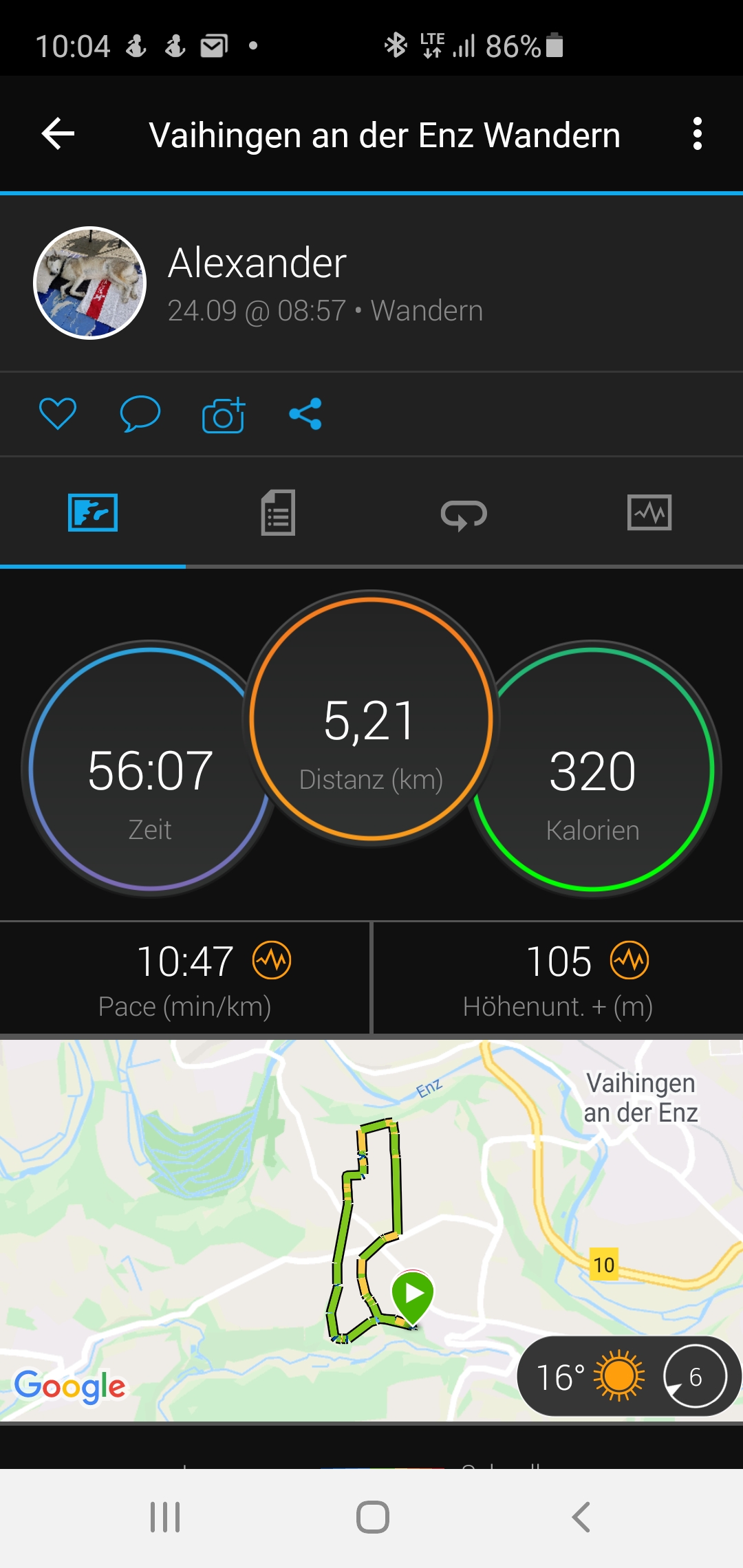Open the recent apps view
The width and height of the screenshot is (743, 1568).
point(165,1517)
